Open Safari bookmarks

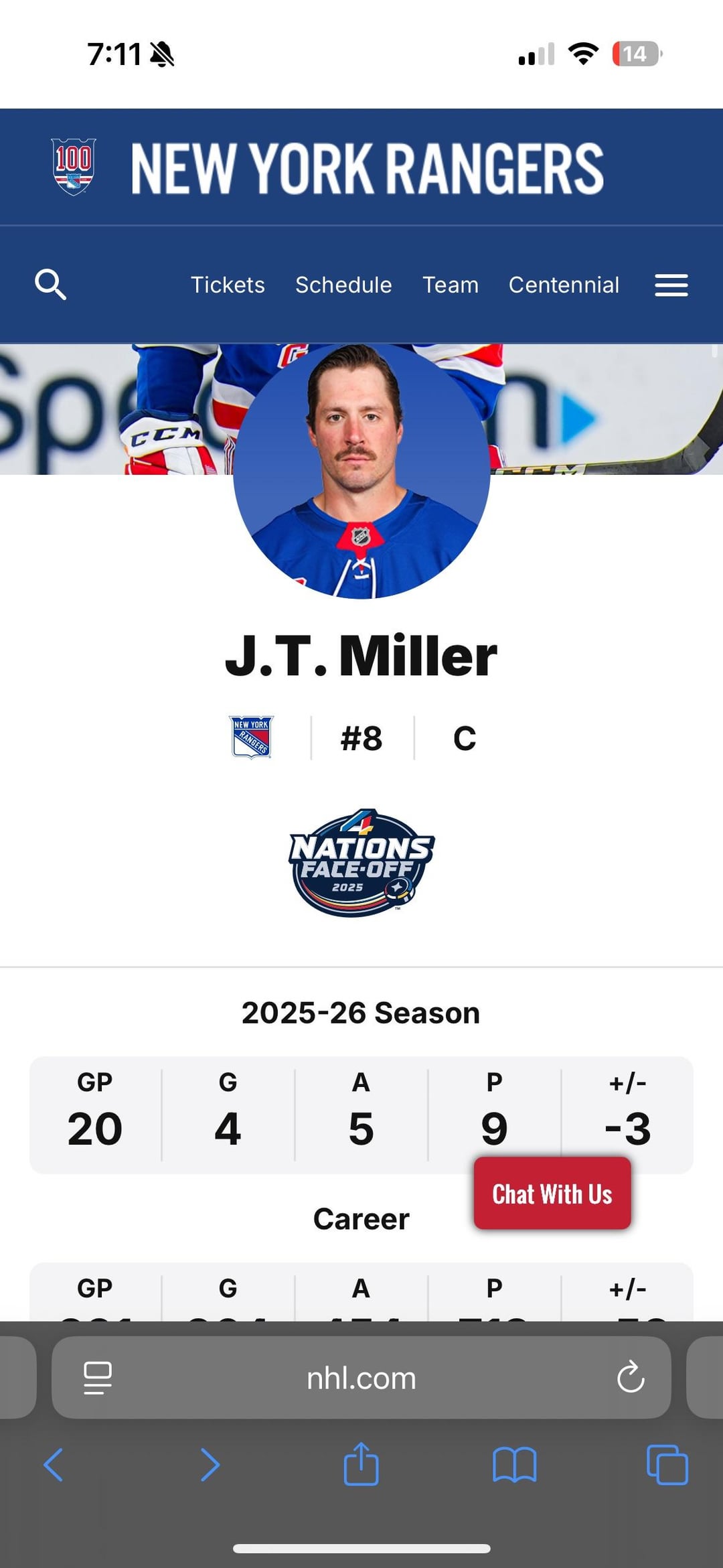(514, 1465)
